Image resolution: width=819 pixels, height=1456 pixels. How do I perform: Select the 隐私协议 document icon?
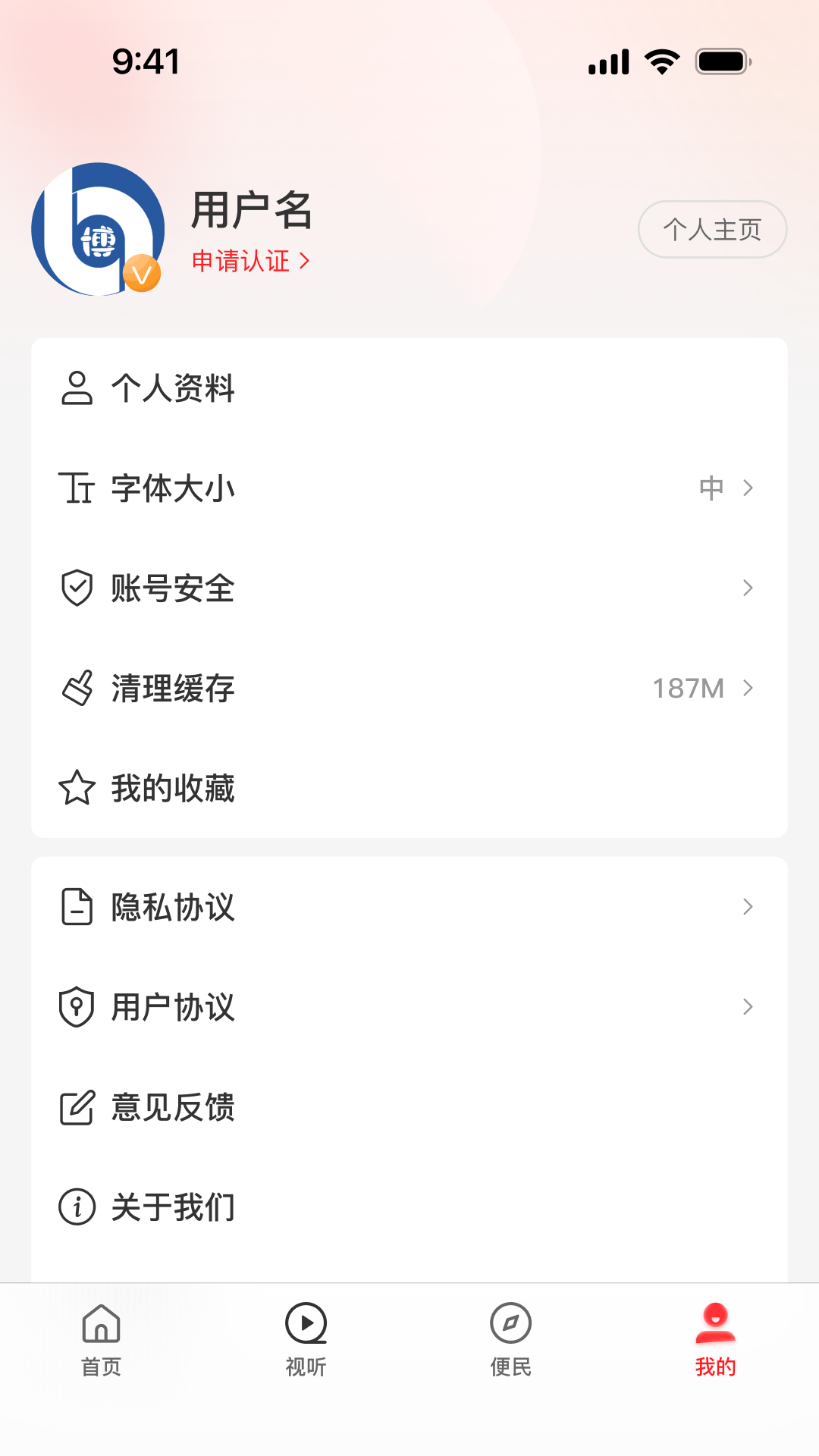pyautogui.click(x=76, y=906)
